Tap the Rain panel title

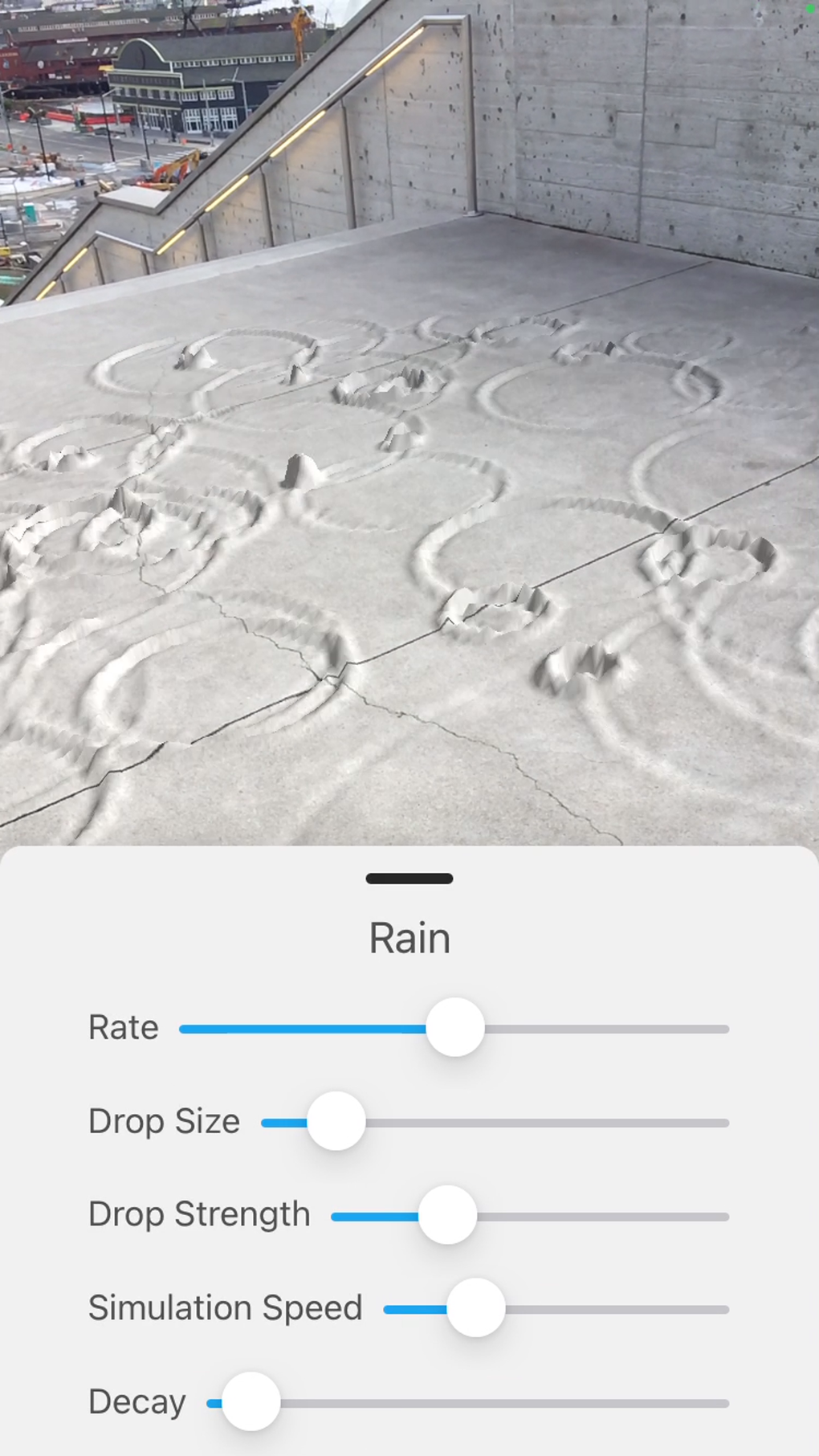click(409, 936)
